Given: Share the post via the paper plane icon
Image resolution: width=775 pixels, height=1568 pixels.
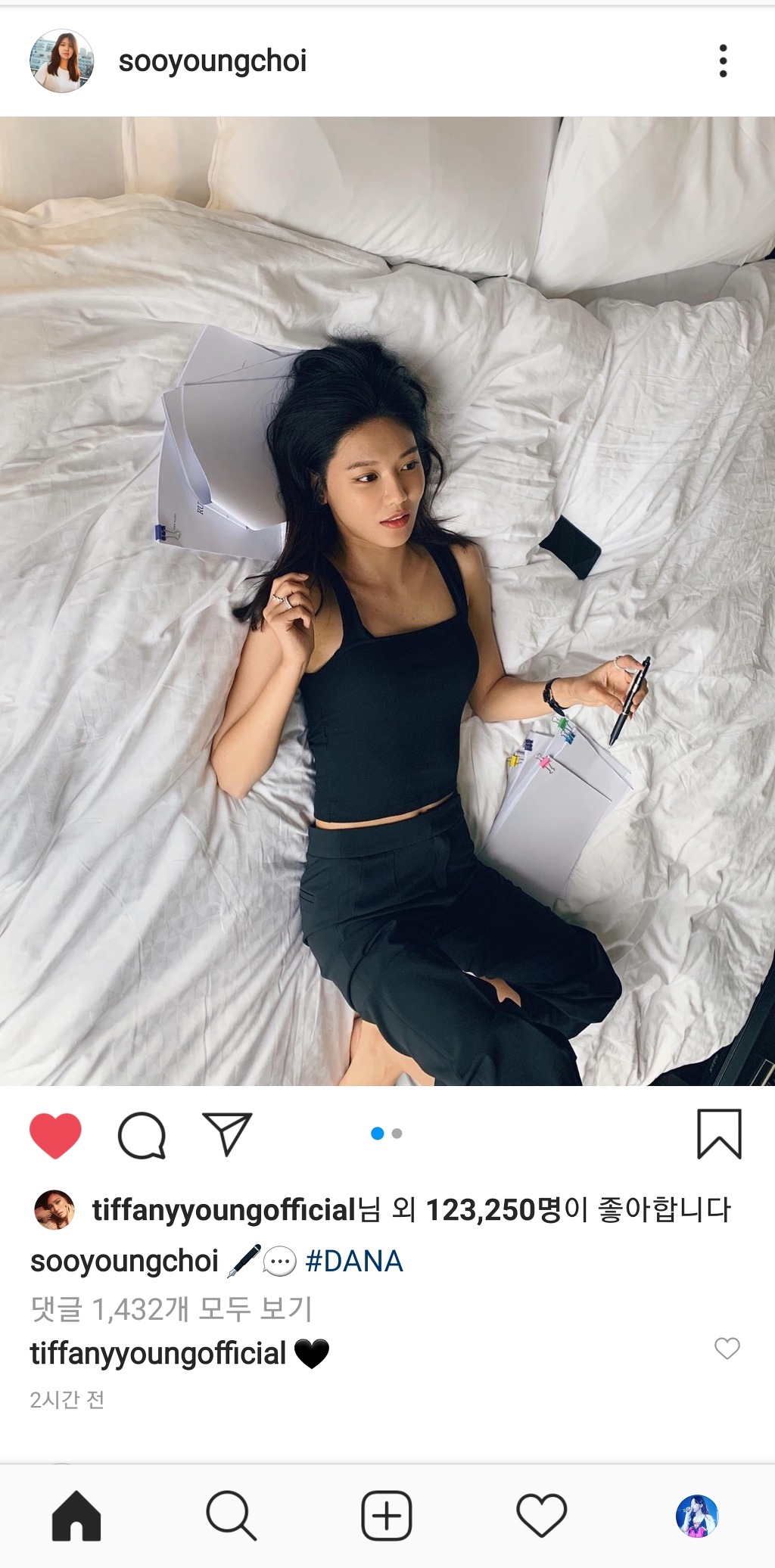Looking at the screenshot, I should (227, 1134).
